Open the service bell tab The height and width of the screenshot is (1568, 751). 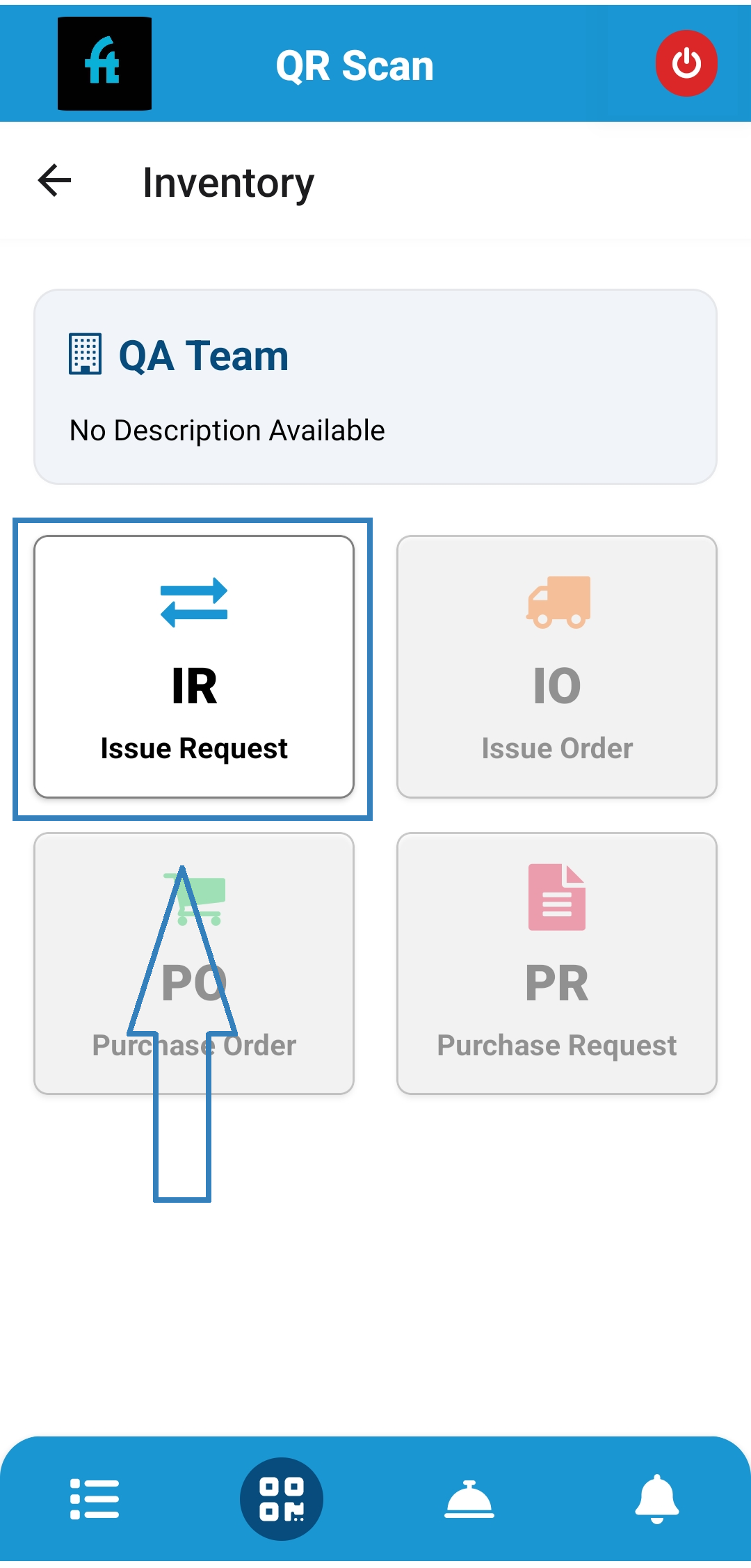point(469,1498)
